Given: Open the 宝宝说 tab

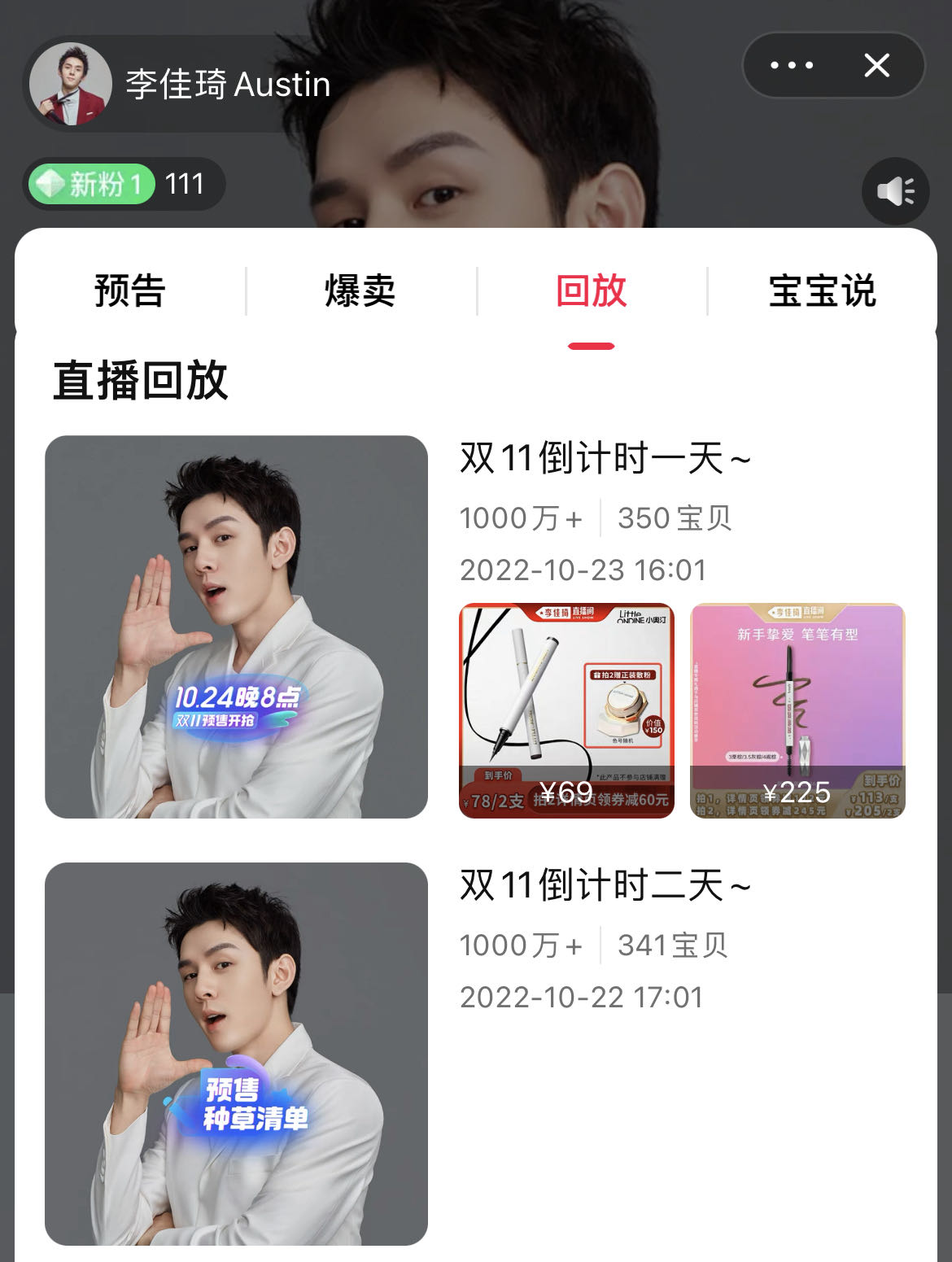Looking at the screenshot, I should point(823,292).
